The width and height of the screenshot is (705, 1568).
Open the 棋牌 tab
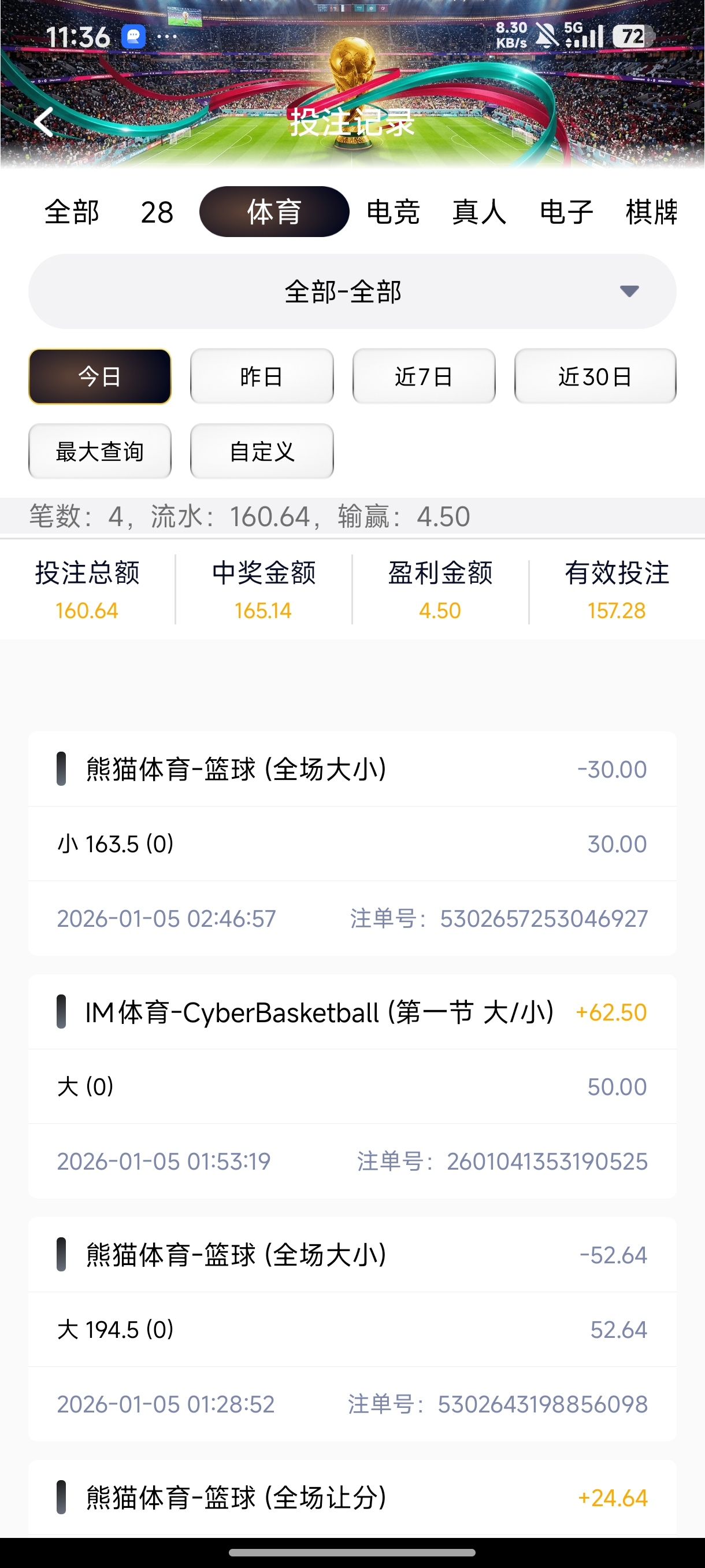pos(651,212)
